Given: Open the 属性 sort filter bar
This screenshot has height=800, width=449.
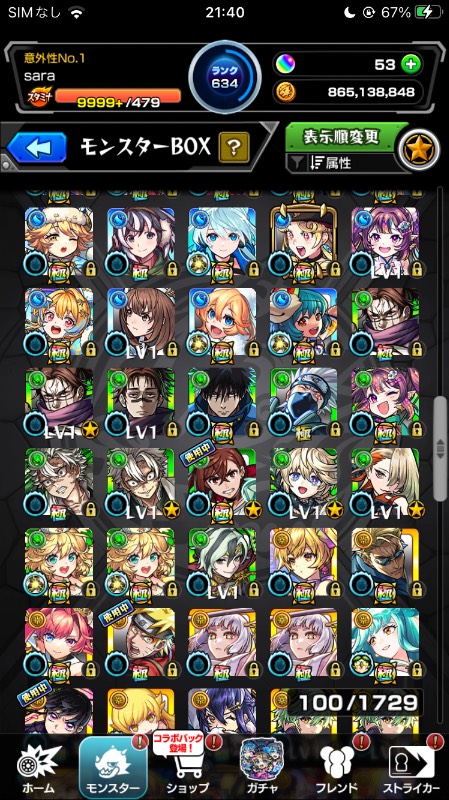Looking at the screenshot, I should pyautogui.click(x=340, y=163).
